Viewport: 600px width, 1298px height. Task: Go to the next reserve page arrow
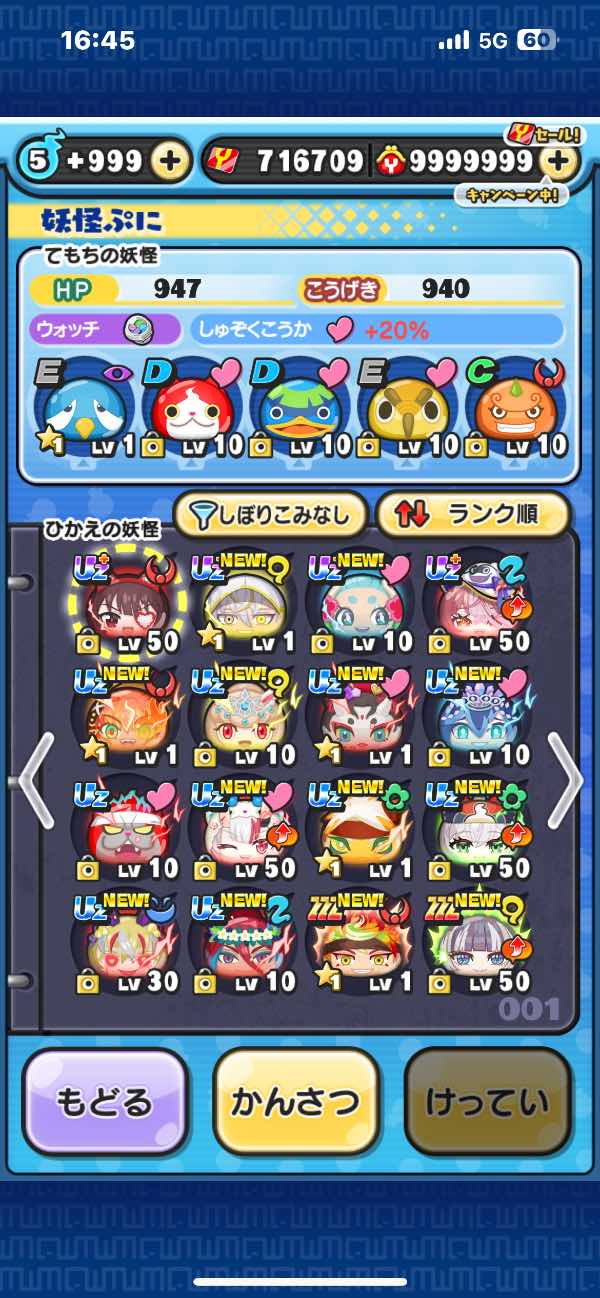pyautogui.click(x=564, y=781)
